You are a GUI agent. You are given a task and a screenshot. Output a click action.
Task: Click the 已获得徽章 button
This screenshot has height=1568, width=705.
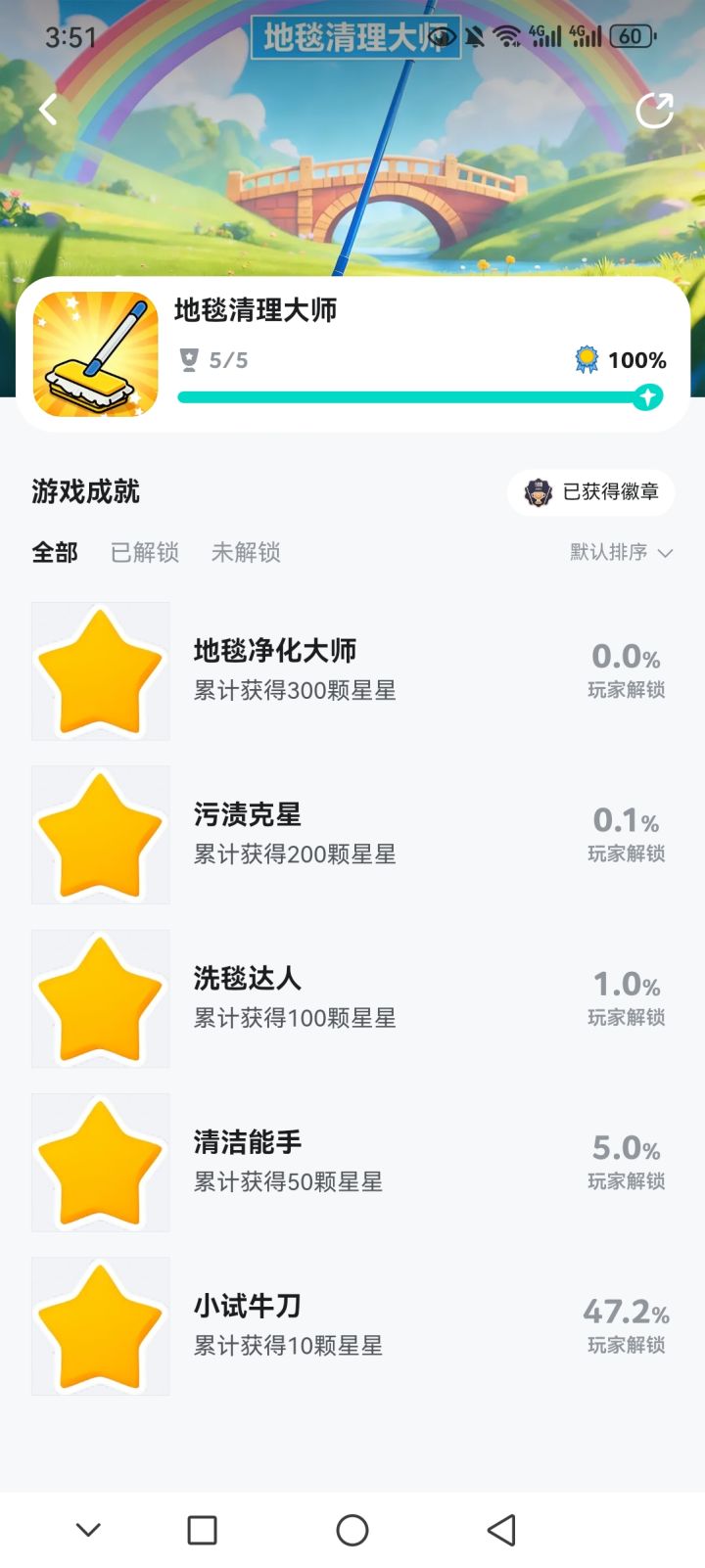[x=590, y=493]
